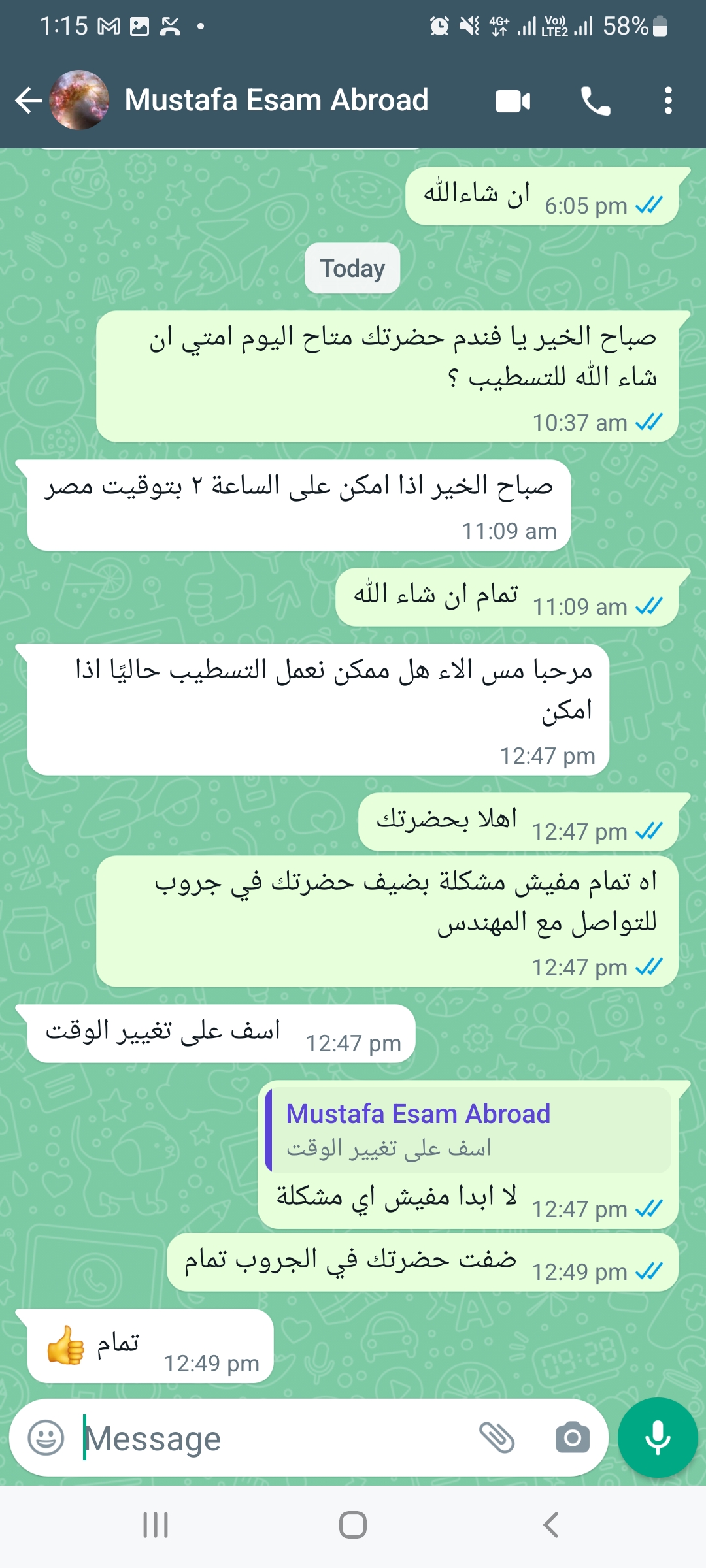The width and height of the screenshot is (706, 1568).
Task: Open the three-dot overflow menu
Action: (x=667, y=101)
